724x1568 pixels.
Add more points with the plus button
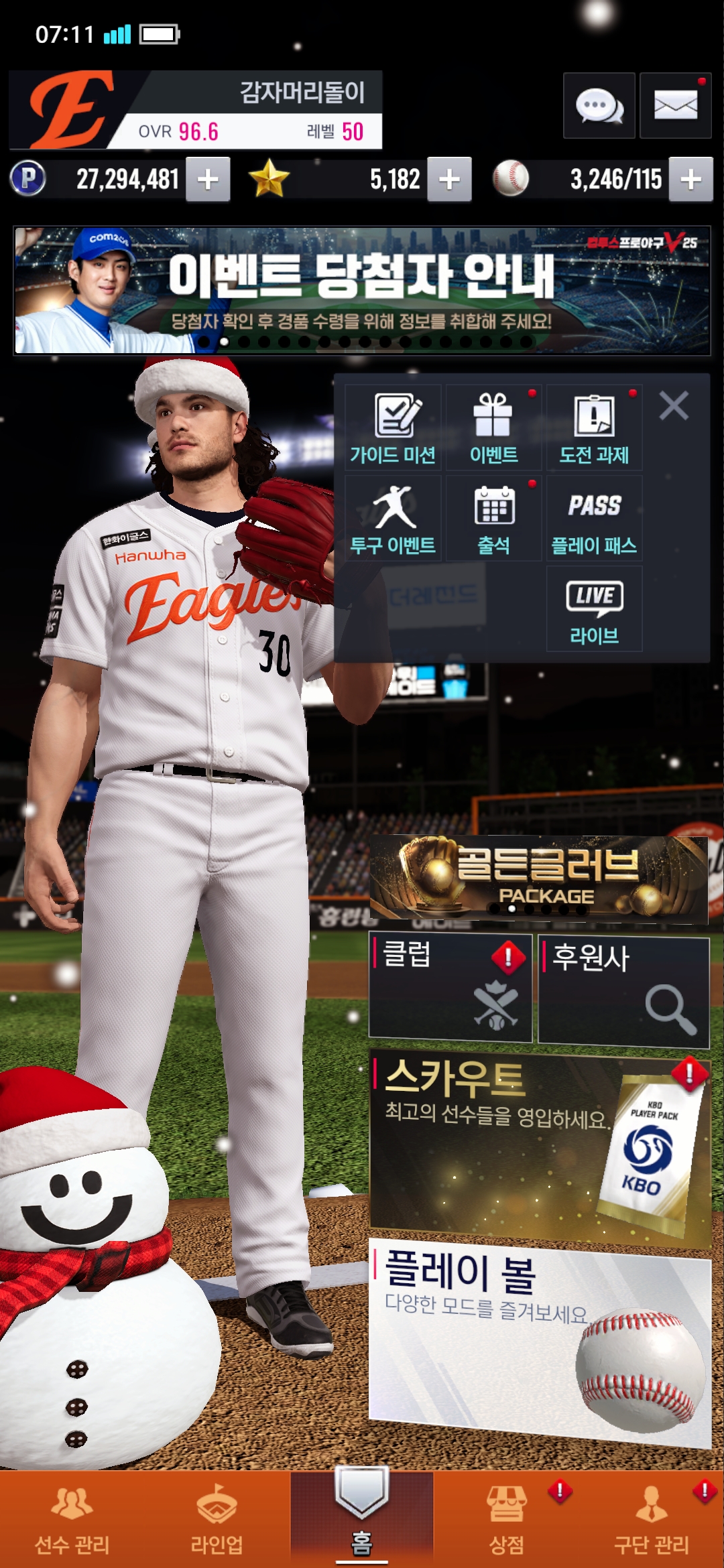point(208,180)
